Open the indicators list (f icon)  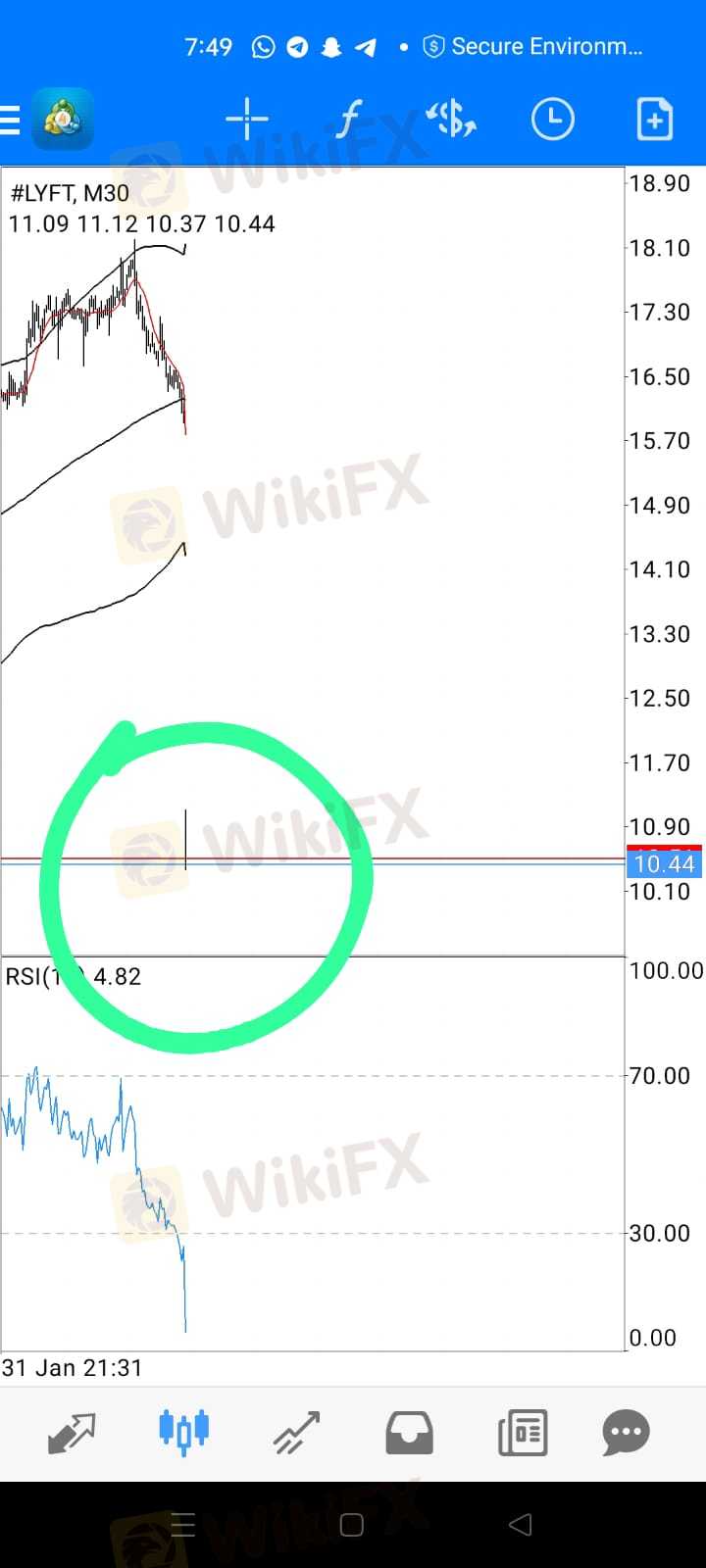[349, 120]
